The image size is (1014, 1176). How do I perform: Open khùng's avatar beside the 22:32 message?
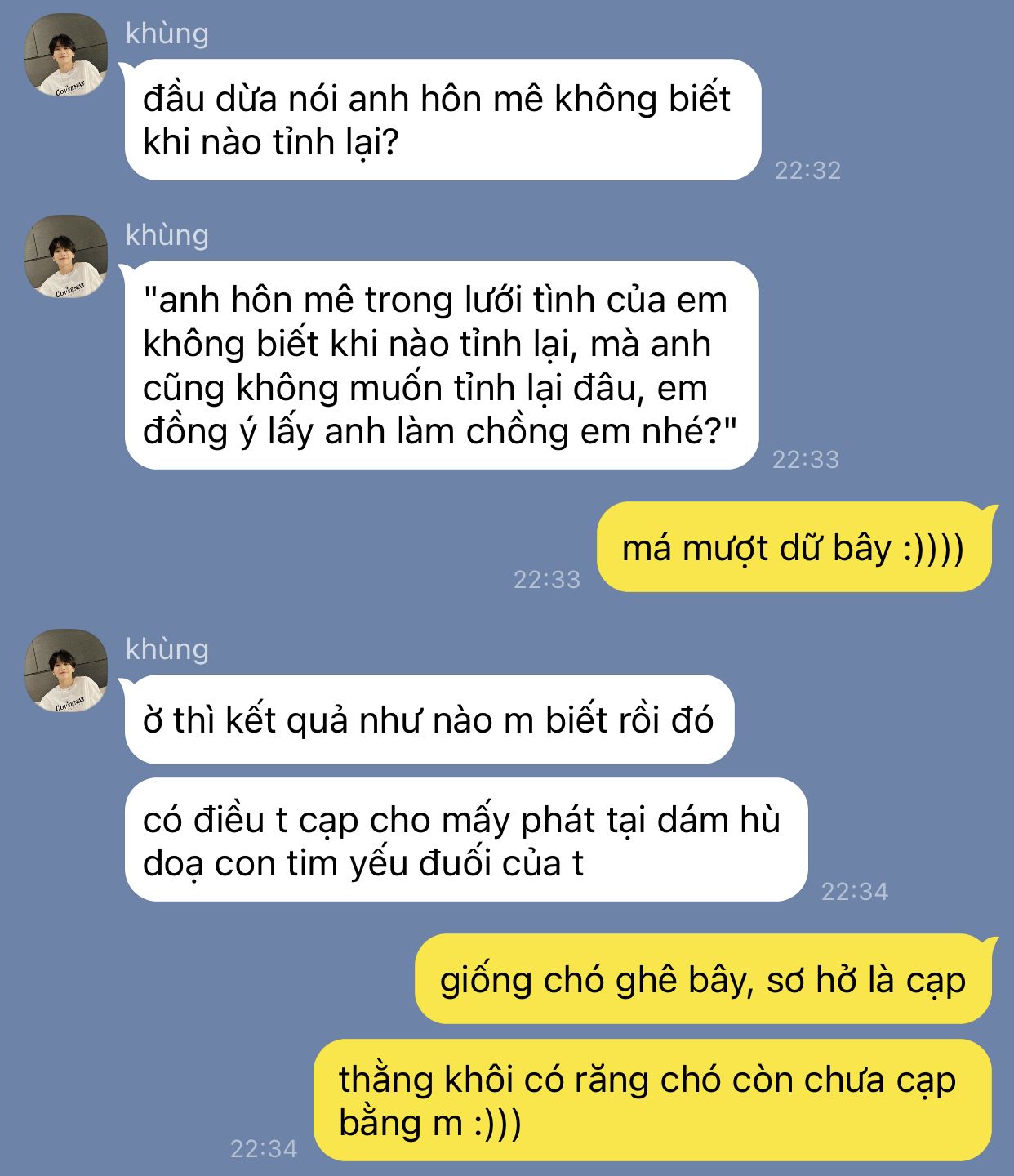66,55
